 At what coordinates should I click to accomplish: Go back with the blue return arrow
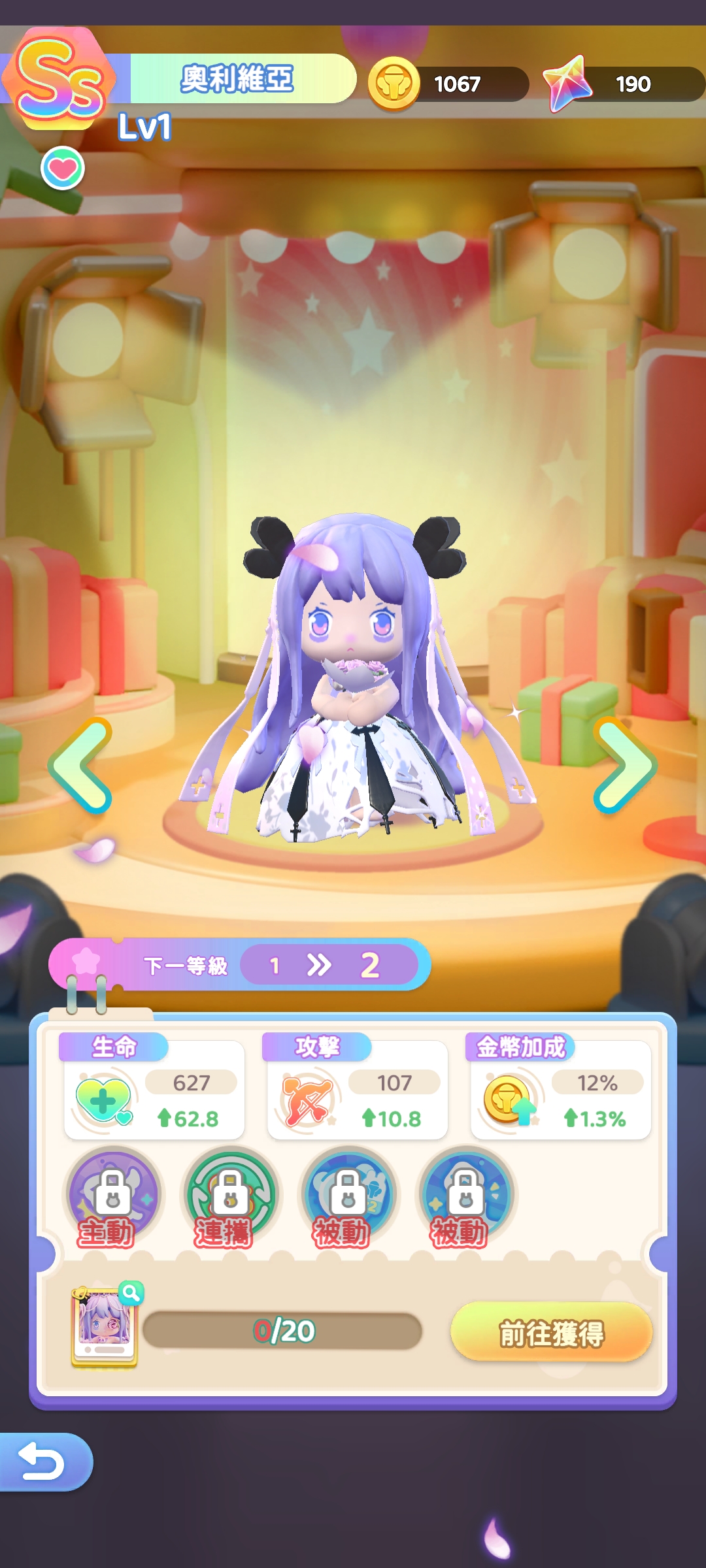(42, 1462)
